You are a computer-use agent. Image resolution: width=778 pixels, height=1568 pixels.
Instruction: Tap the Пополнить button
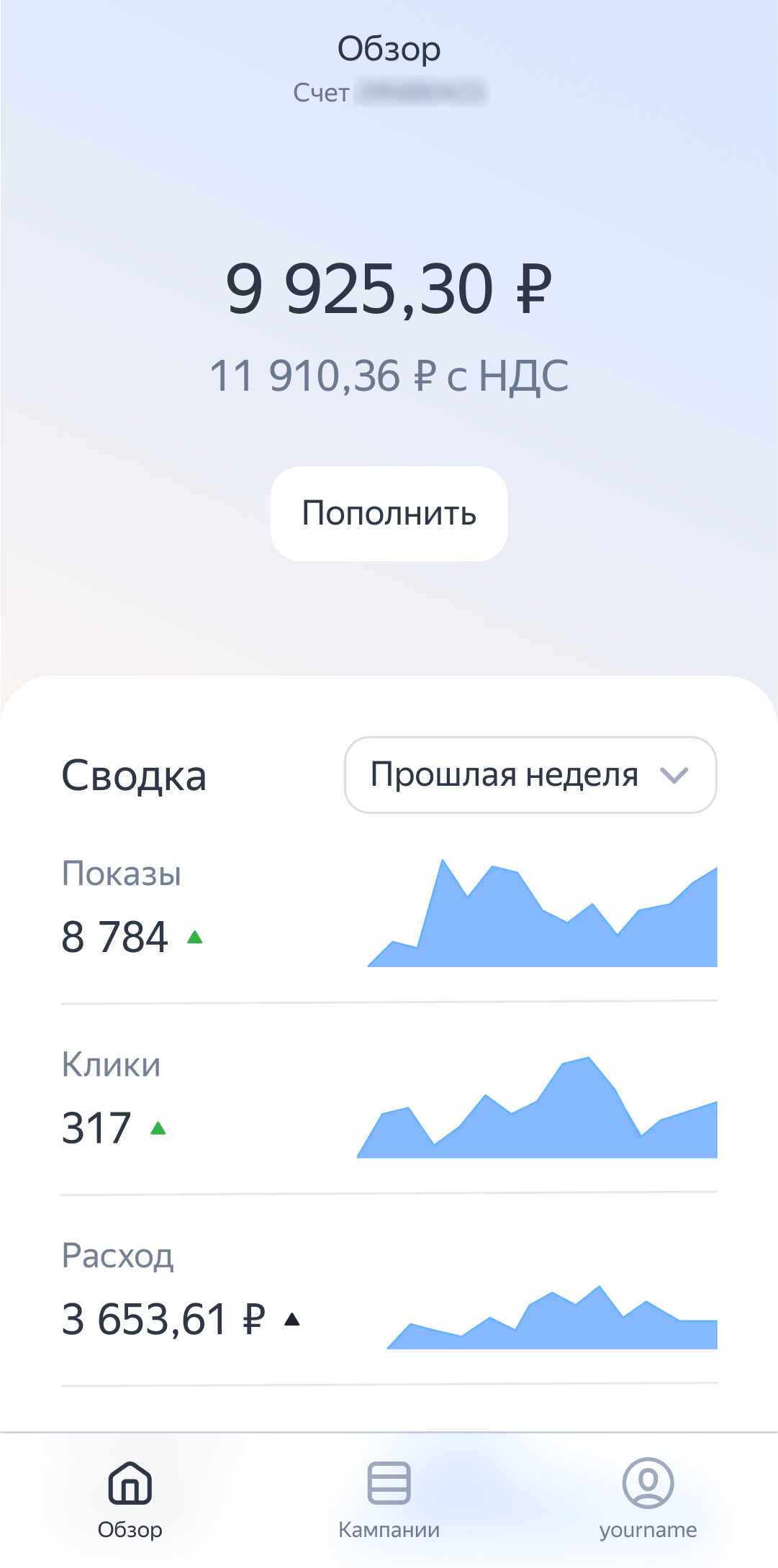coord(389,514)
